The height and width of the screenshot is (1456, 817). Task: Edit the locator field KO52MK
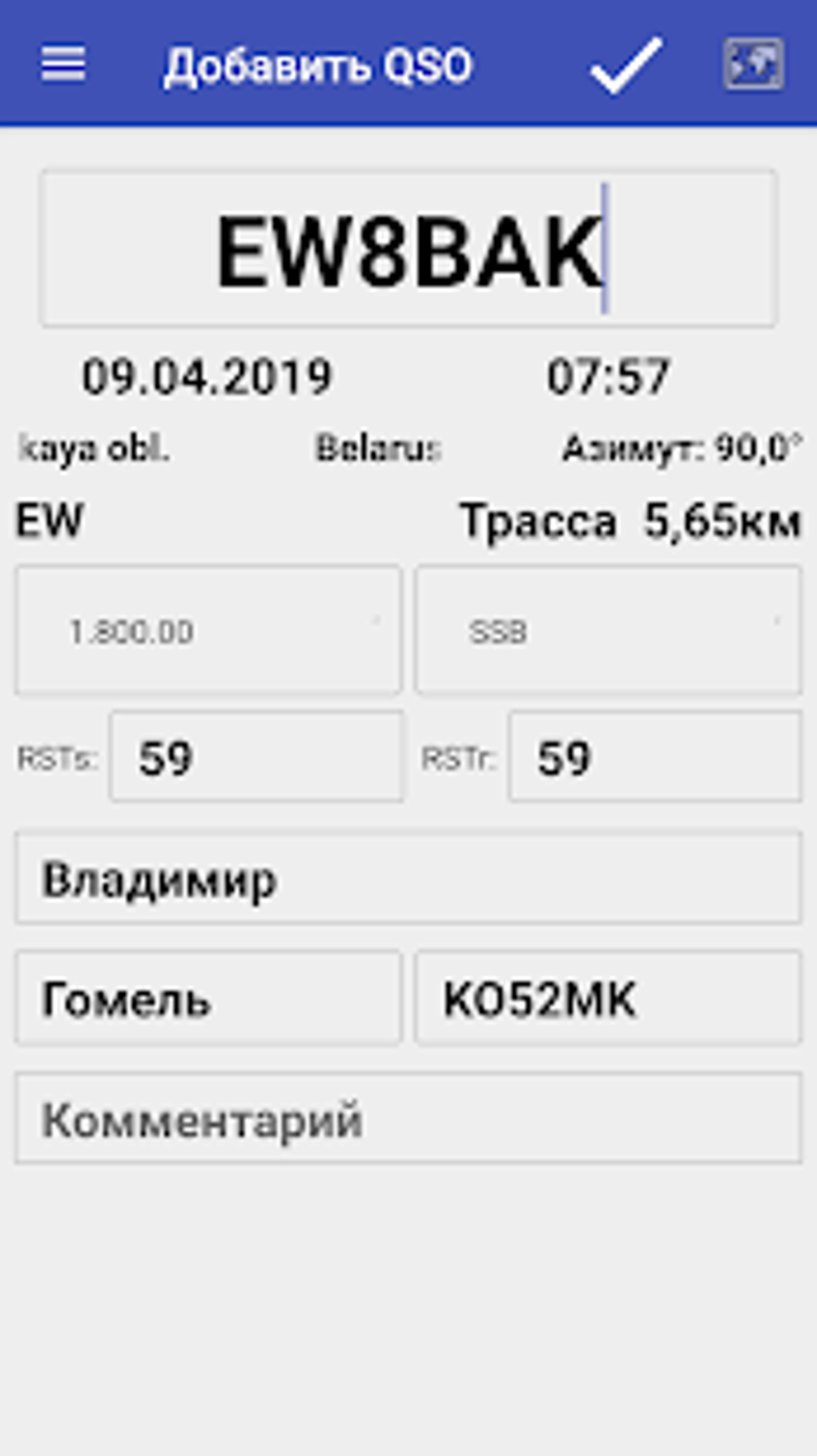(608, 999)
